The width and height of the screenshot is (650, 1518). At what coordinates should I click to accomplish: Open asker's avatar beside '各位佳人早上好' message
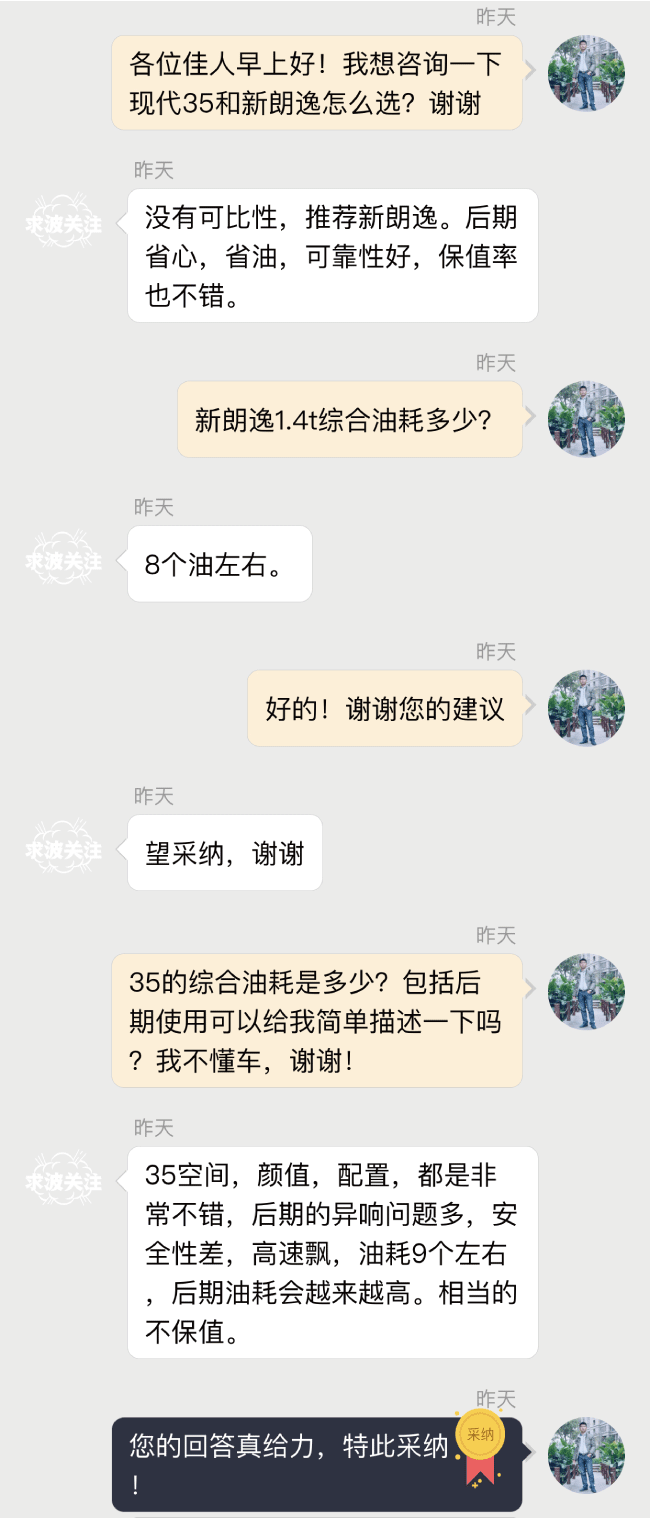586,73
